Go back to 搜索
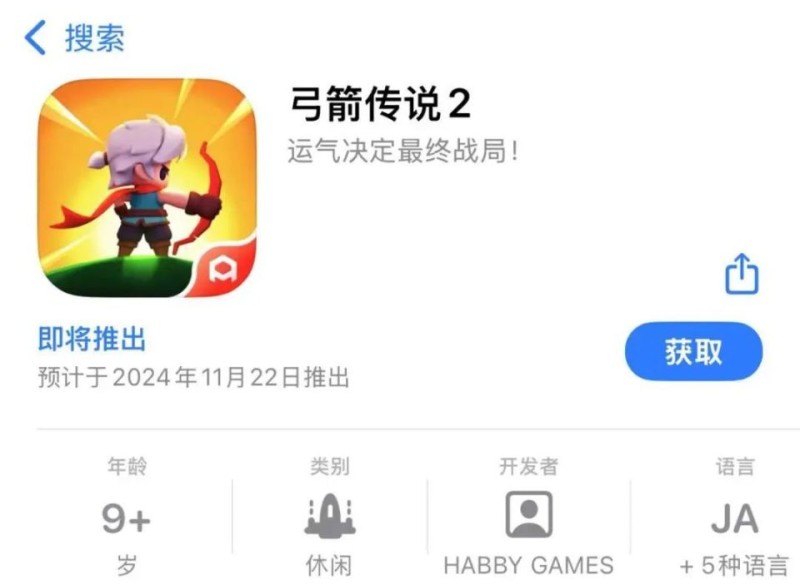Viewport: 800px width, 585px height. coord(75,38)
